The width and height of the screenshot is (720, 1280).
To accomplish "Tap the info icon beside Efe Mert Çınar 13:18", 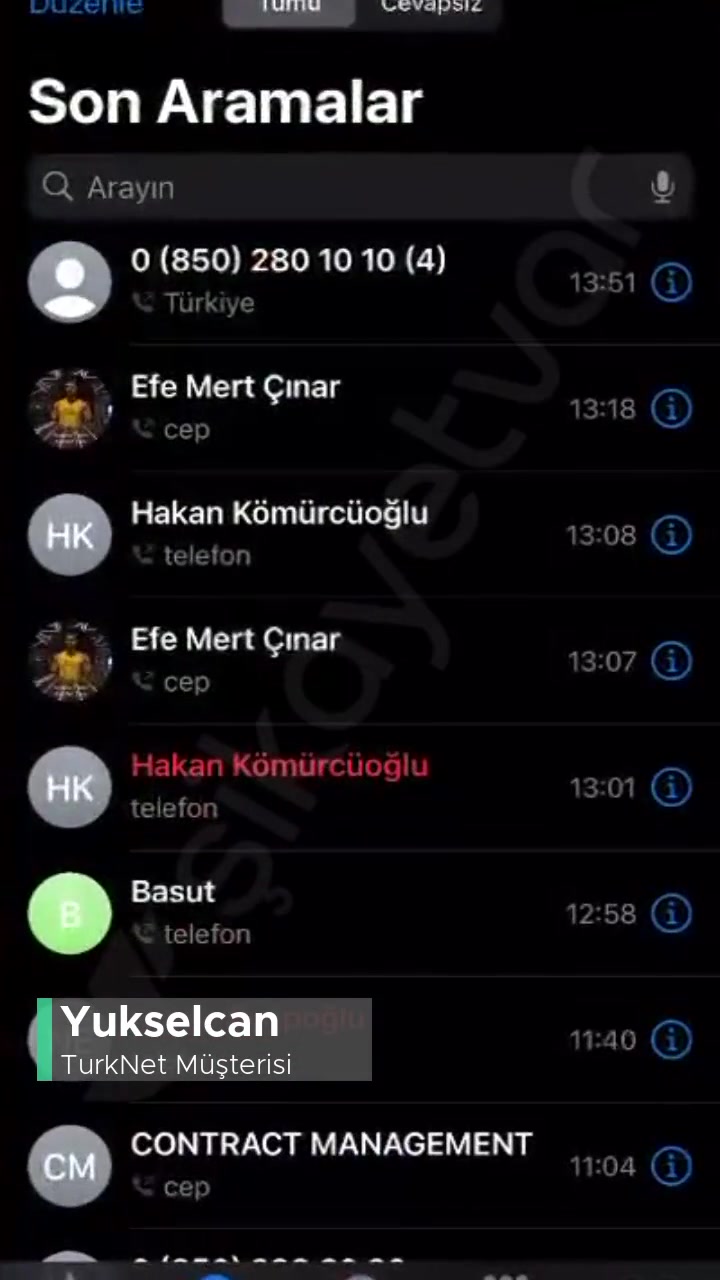I will [x=671, y=408].
